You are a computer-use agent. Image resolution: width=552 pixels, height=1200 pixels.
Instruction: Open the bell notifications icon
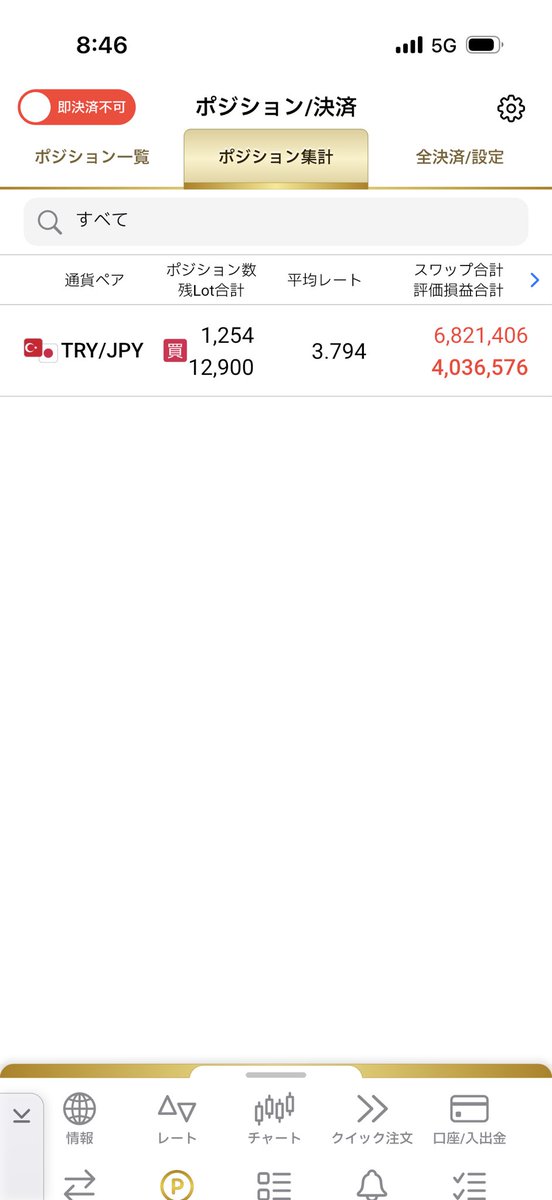point(371,1185)
